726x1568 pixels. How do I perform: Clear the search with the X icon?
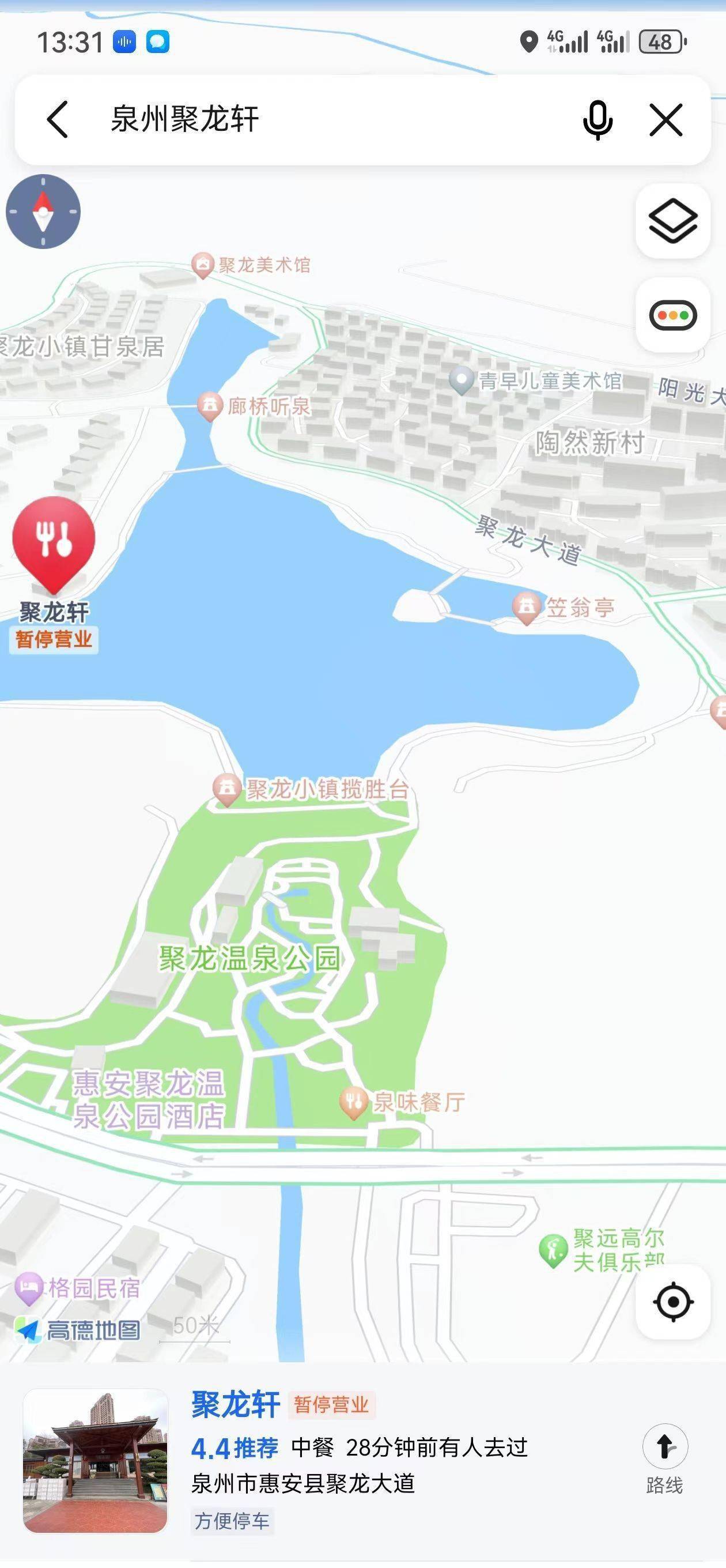(x=665, y=119)
